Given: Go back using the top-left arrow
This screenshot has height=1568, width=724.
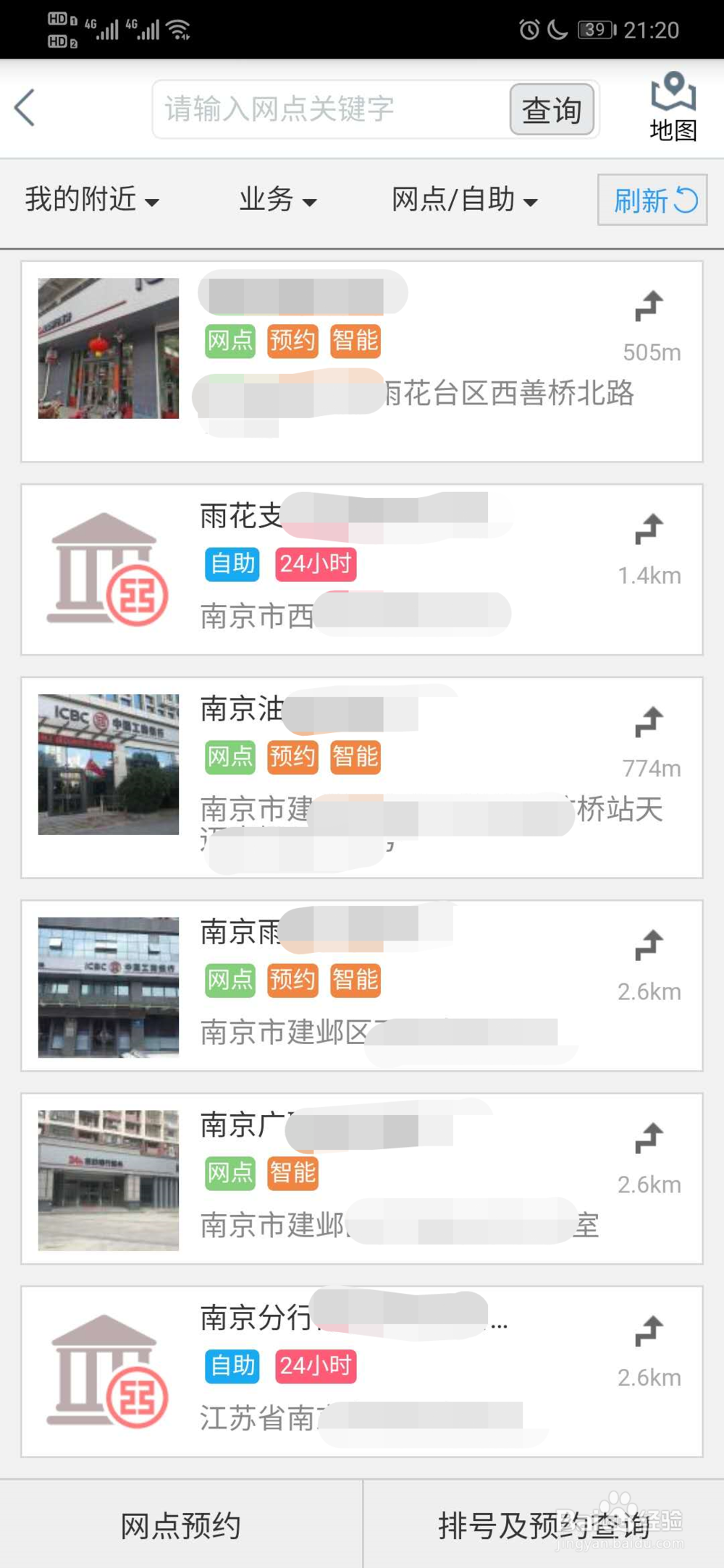Looking at the screenshot, I should click(x=25, y=109).
